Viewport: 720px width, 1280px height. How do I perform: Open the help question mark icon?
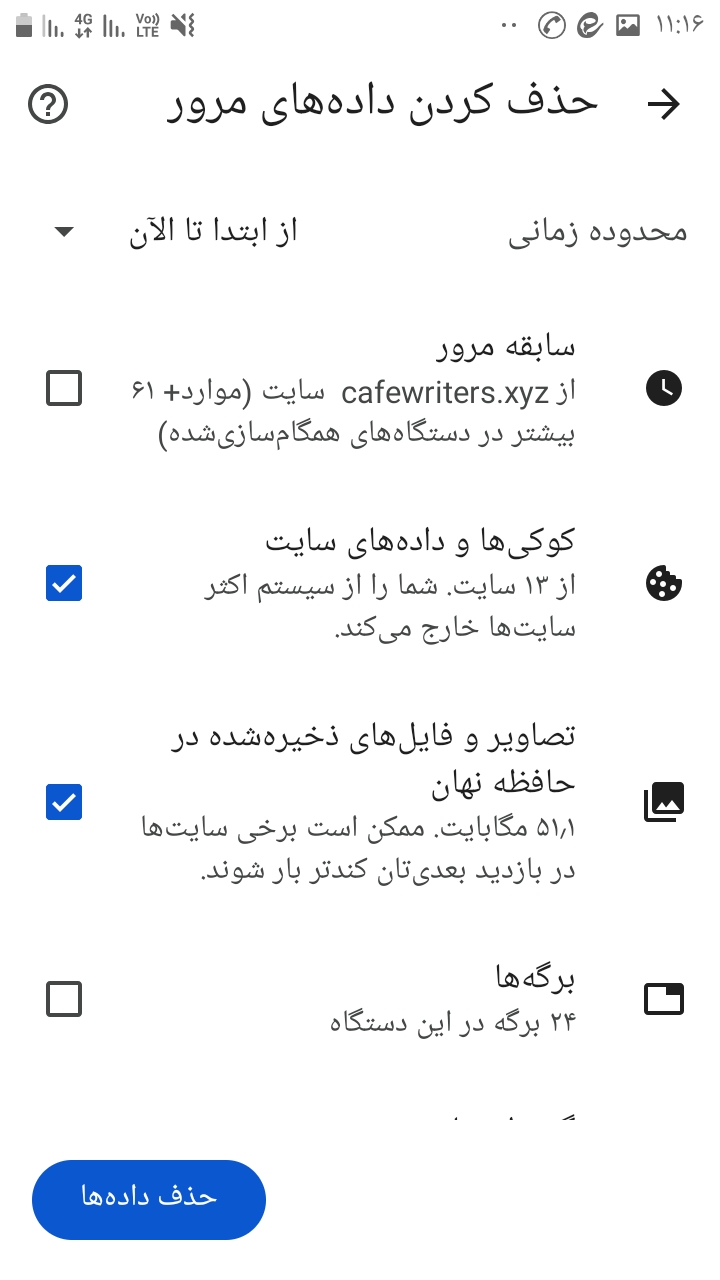click(x=48, y=104)
